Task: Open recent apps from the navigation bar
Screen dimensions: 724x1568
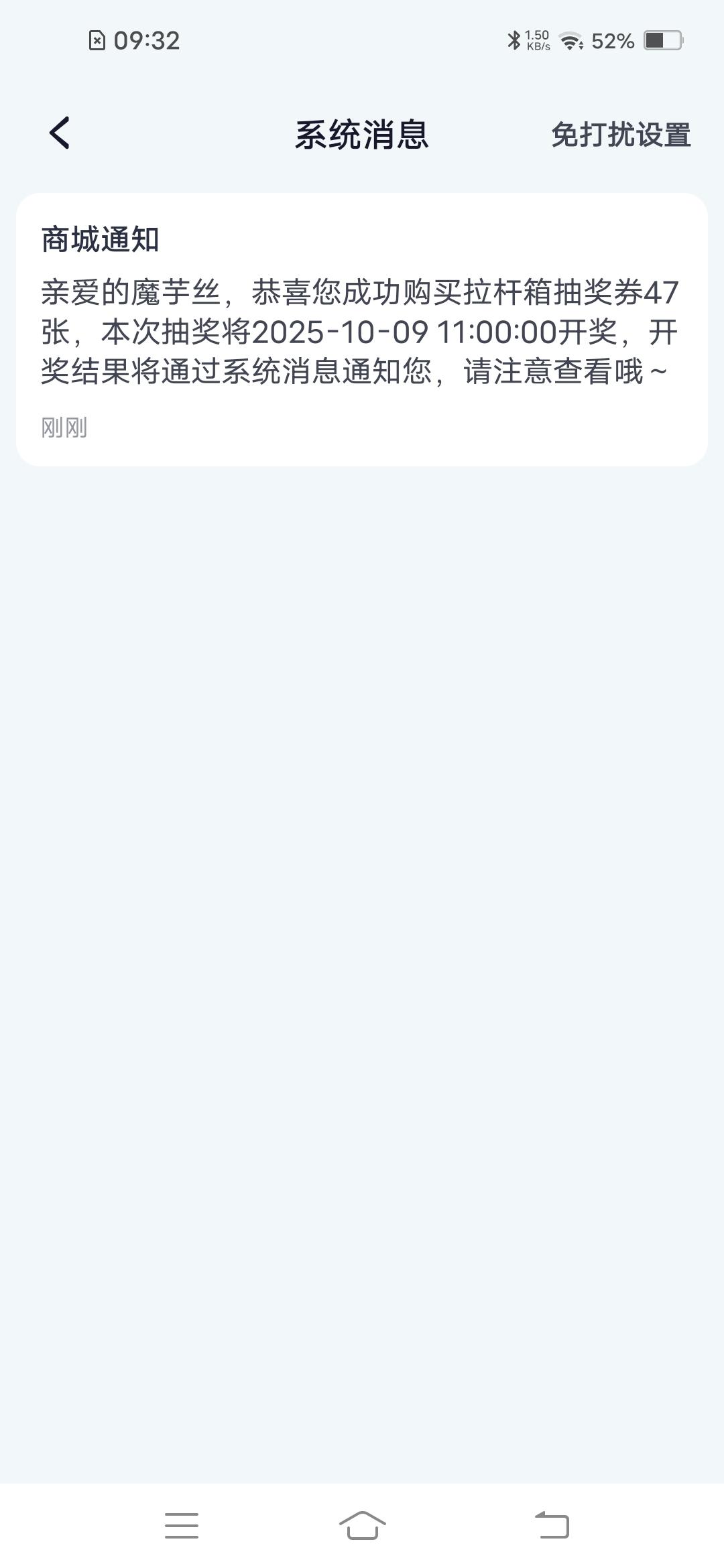Action: [x=182, y=1526]
